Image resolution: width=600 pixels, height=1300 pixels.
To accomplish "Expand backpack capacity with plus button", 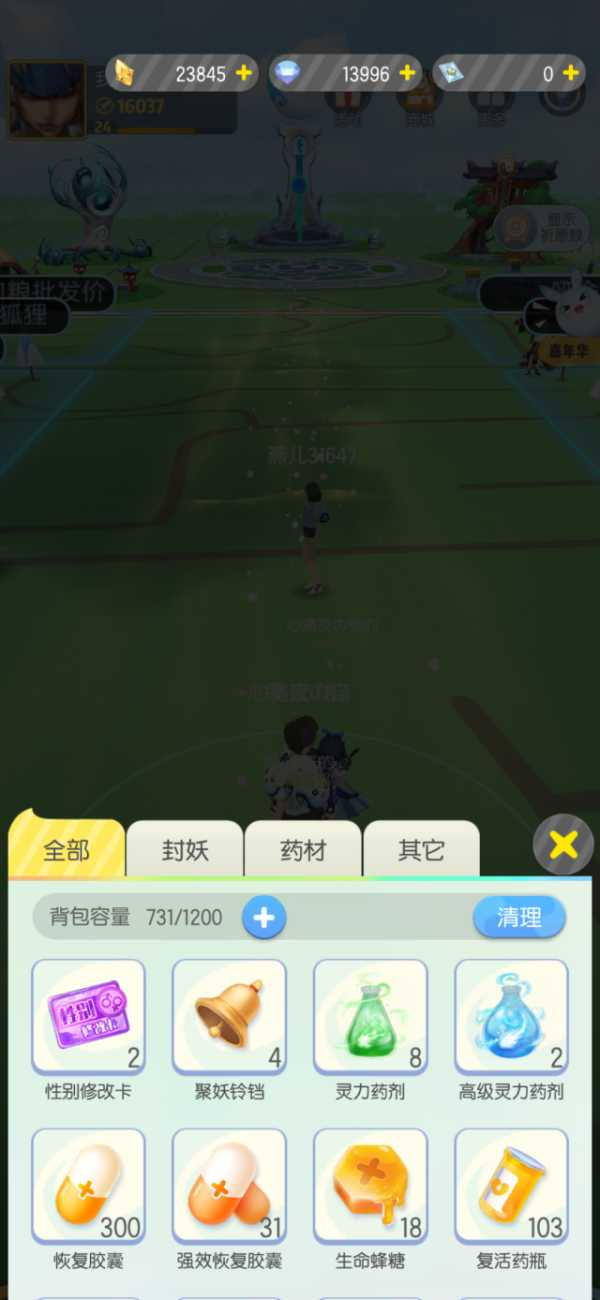I will coord(264,918).
